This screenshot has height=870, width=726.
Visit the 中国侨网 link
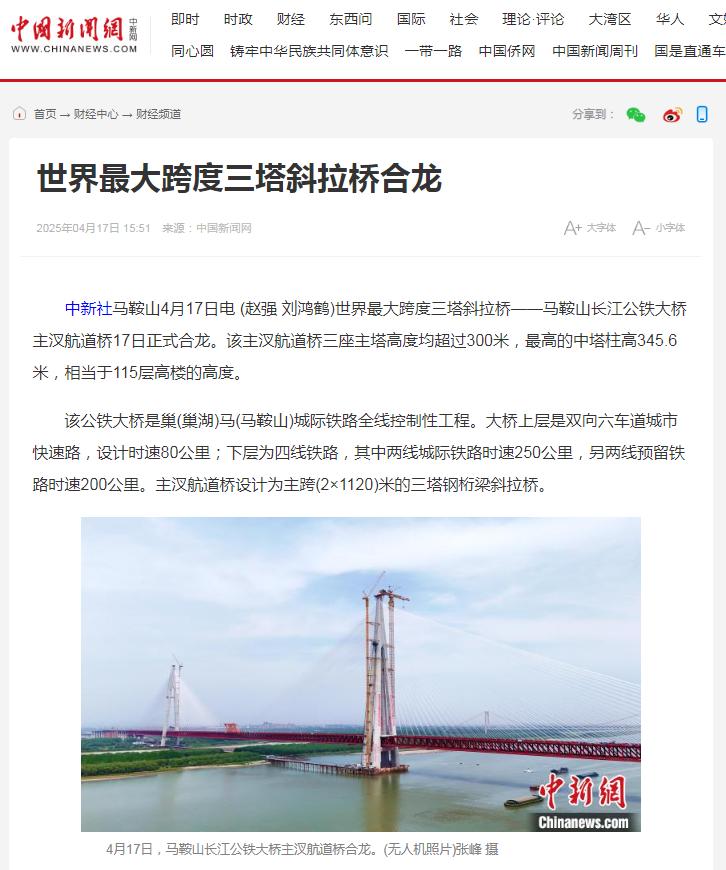pos(506,51)
